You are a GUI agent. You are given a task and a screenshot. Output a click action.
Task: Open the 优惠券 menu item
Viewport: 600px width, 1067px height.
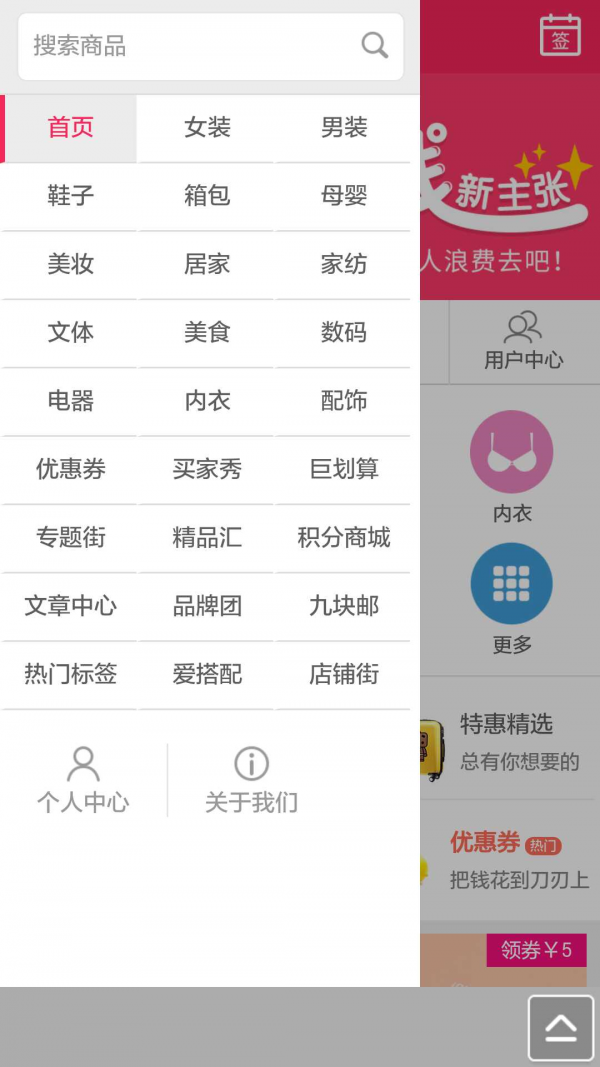pos(70,469)
